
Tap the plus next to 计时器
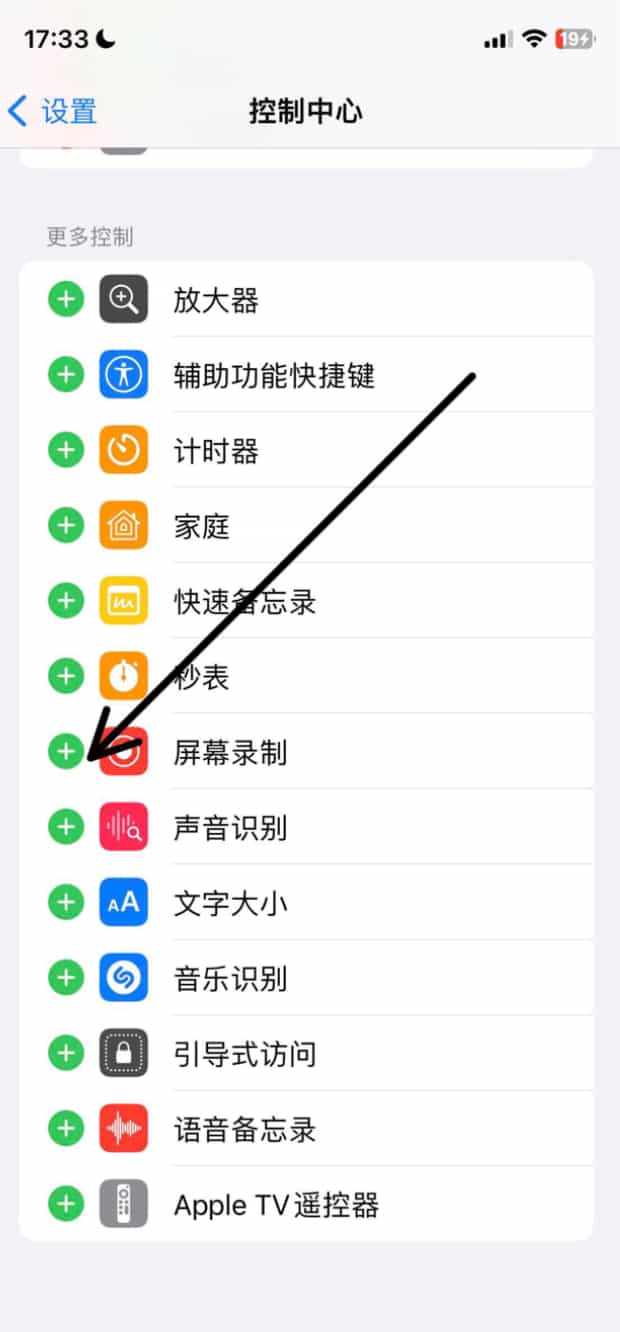pos(66,450)
